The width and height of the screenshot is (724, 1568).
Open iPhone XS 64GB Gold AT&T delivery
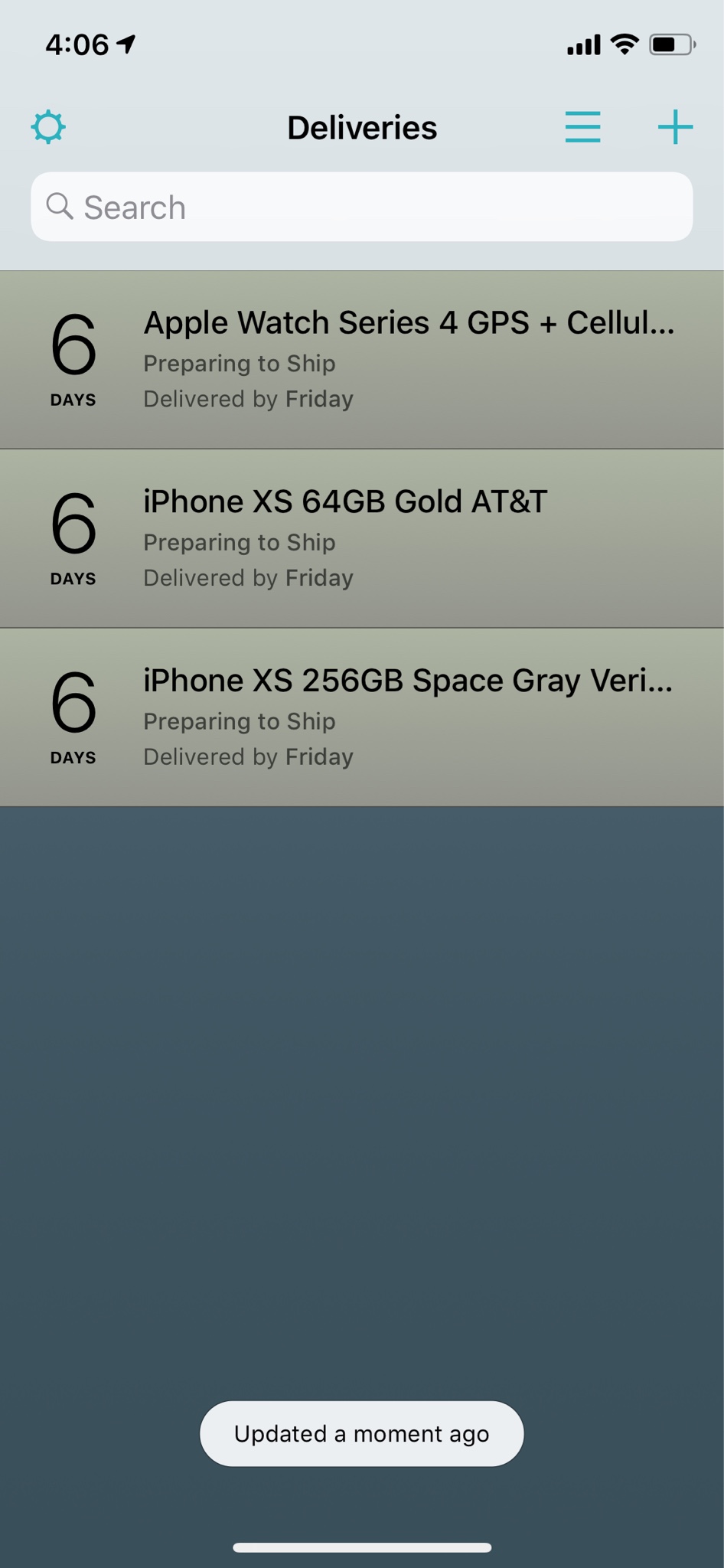coord(361,538)
